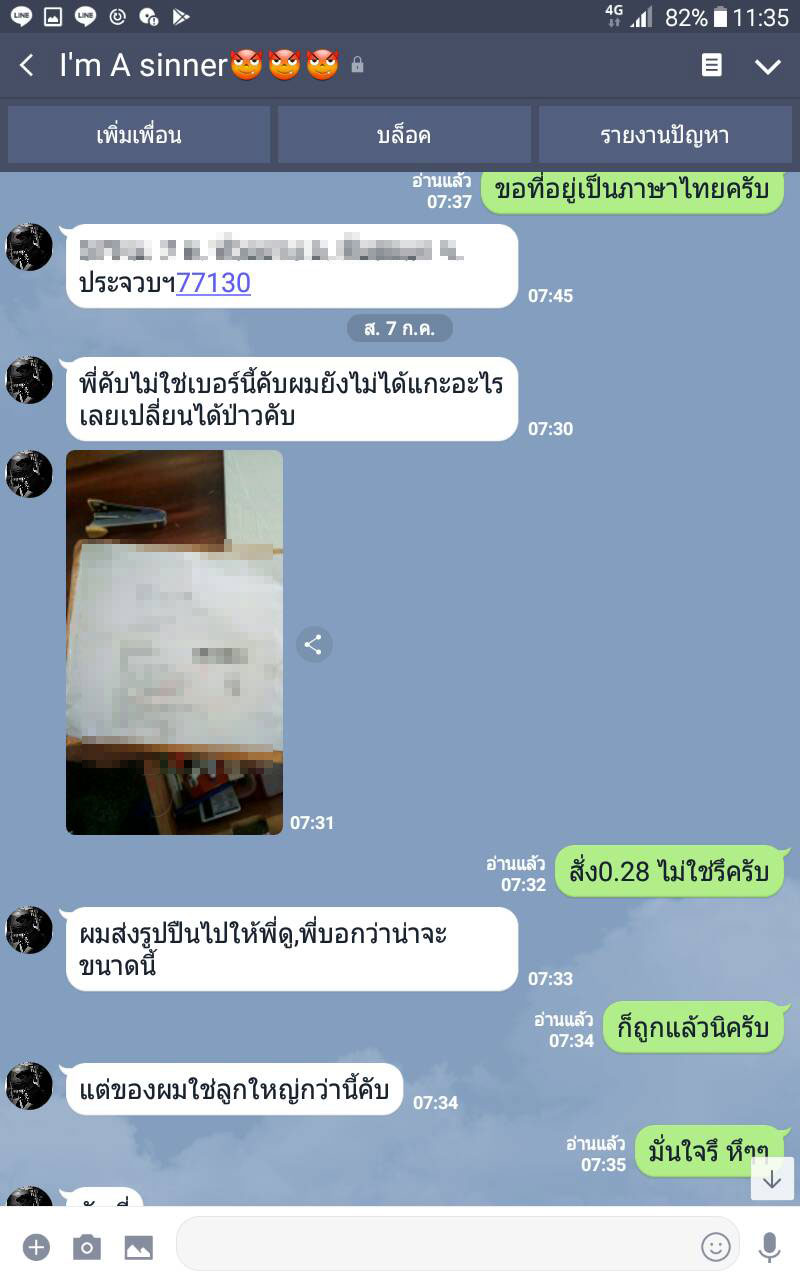
Task: Open the 77130 postal code link
Action: [x=213, y=283]
